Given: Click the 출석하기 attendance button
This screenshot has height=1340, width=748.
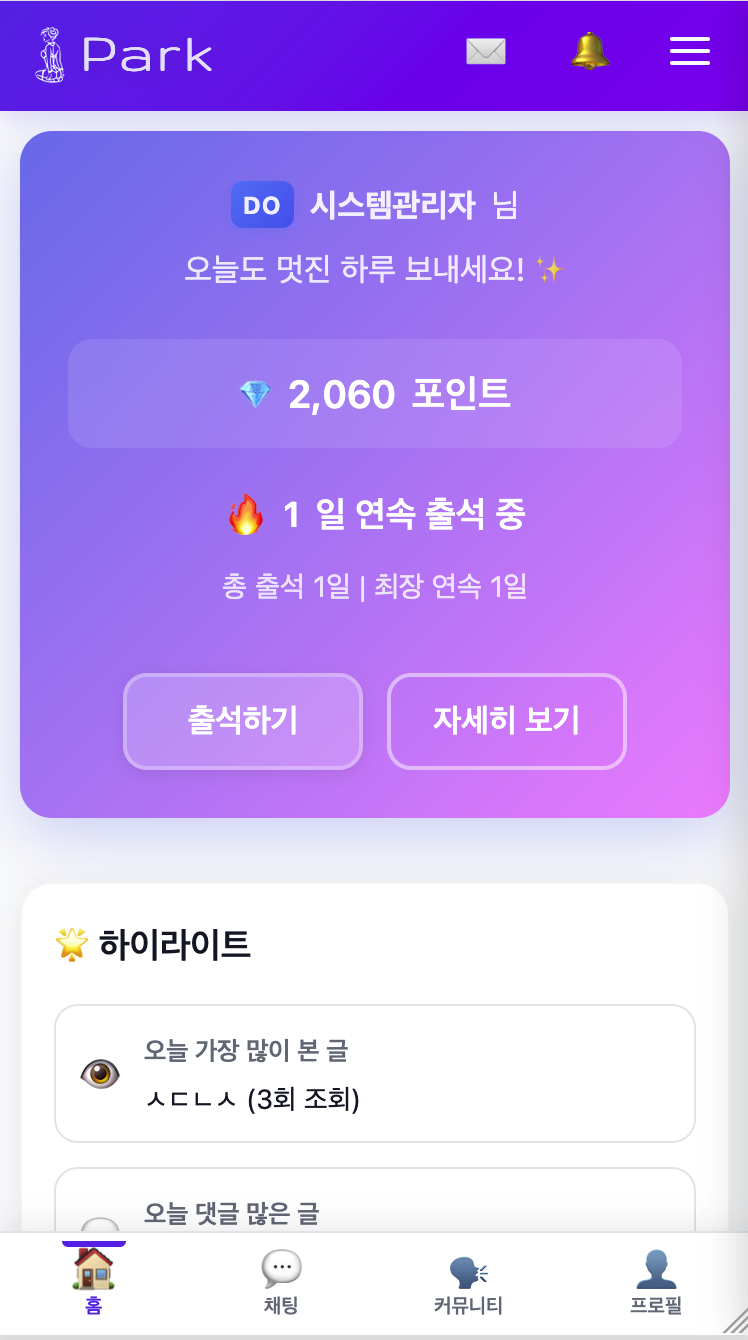Looking at the screenshot, I should (x=242, y=721).
